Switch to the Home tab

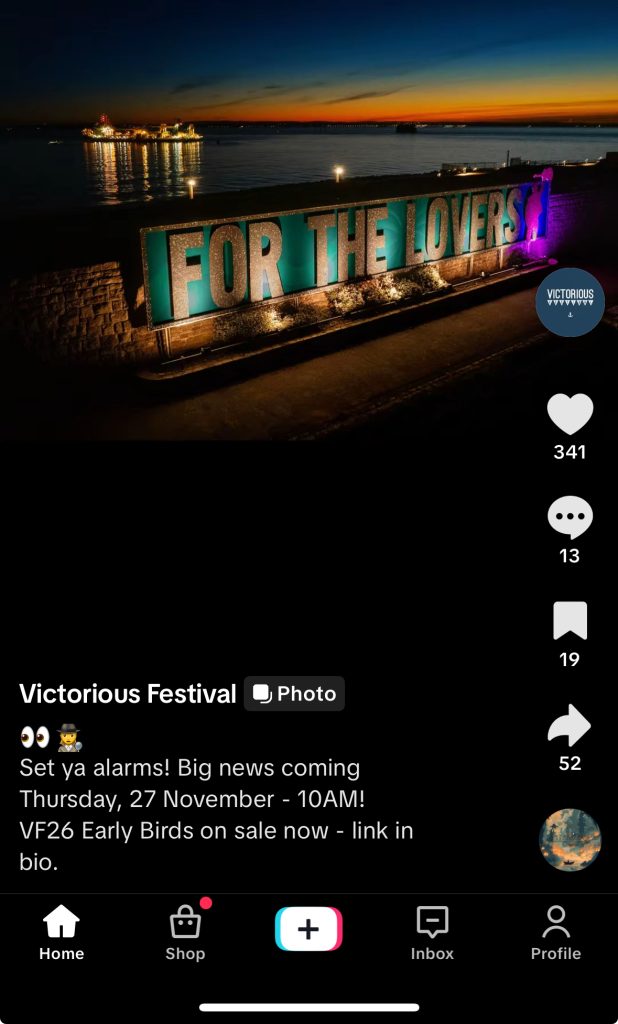pyautogui.click(x=61, y=933)
